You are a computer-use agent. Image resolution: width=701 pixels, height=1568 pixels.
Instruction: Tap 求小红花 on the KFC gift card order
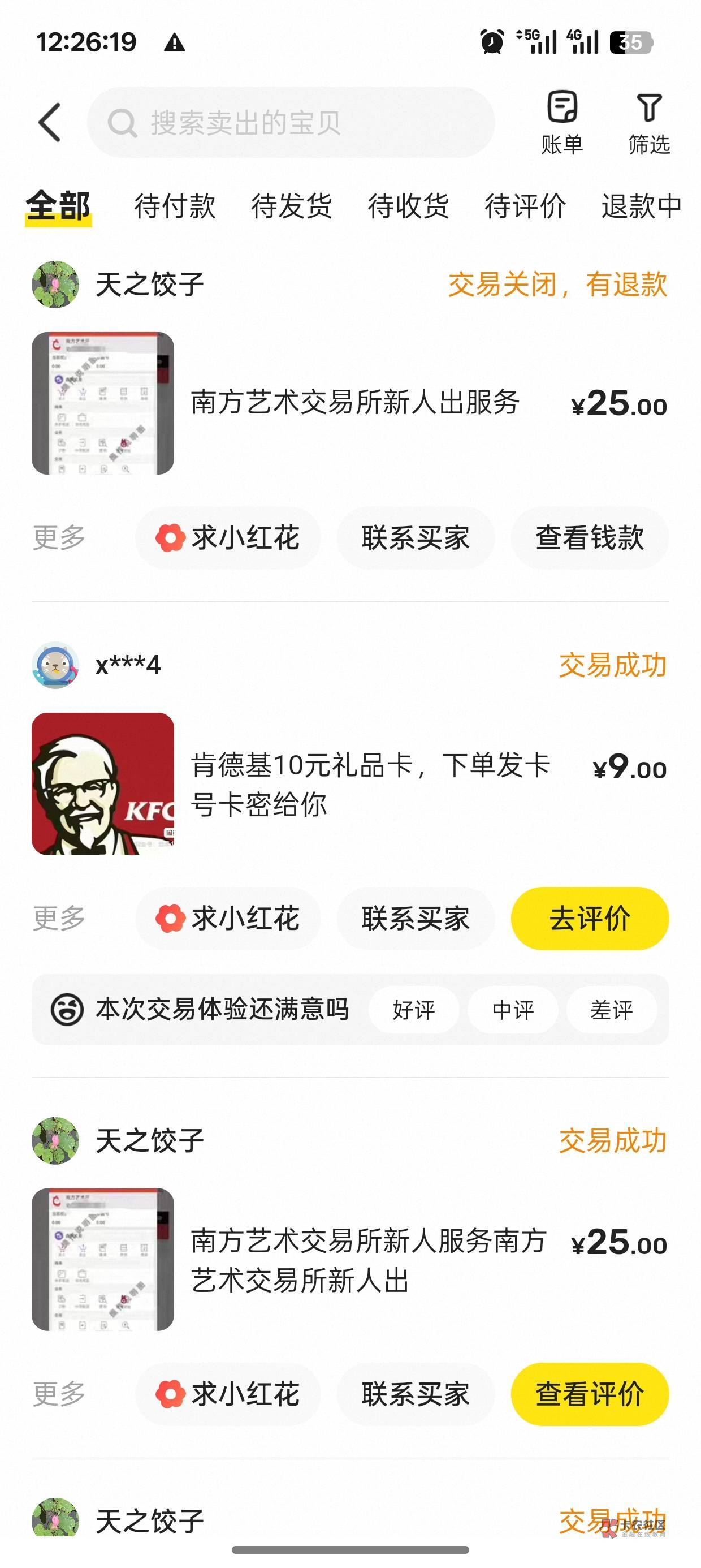(x=228, y=918)
